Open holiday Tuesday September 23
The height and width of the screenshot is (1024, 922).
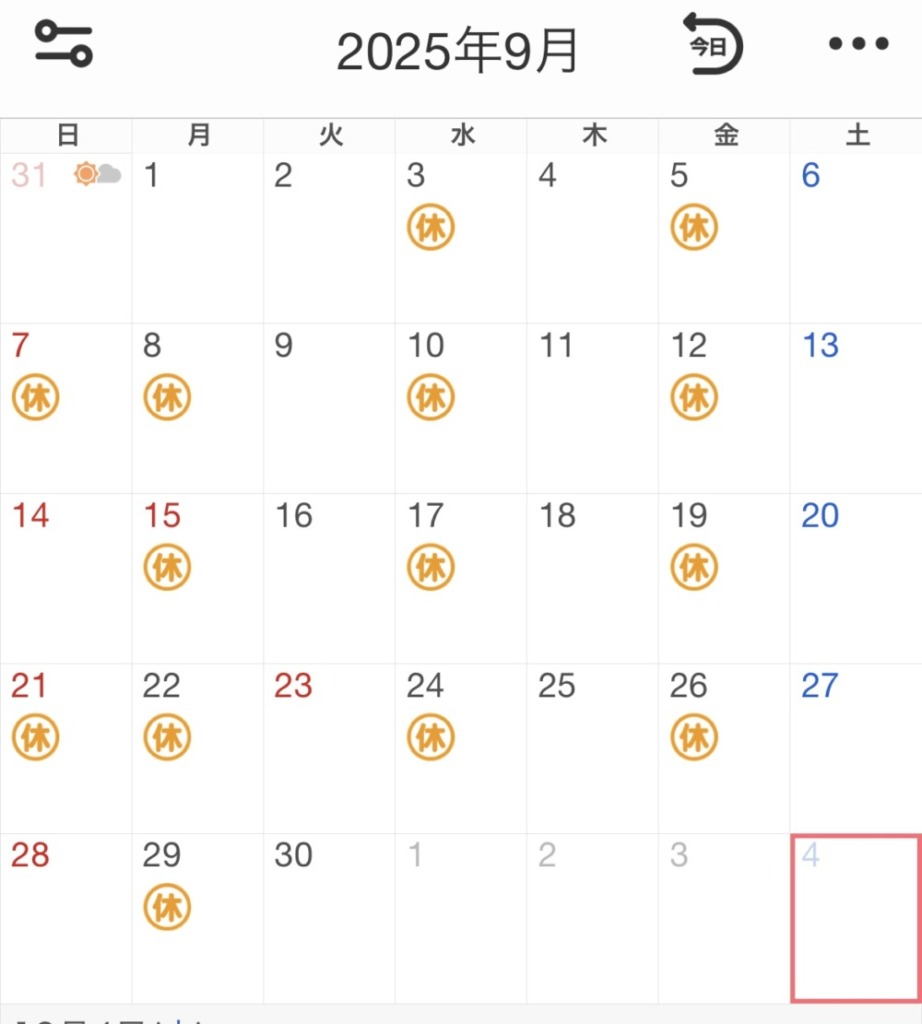(x=329, y=747)
